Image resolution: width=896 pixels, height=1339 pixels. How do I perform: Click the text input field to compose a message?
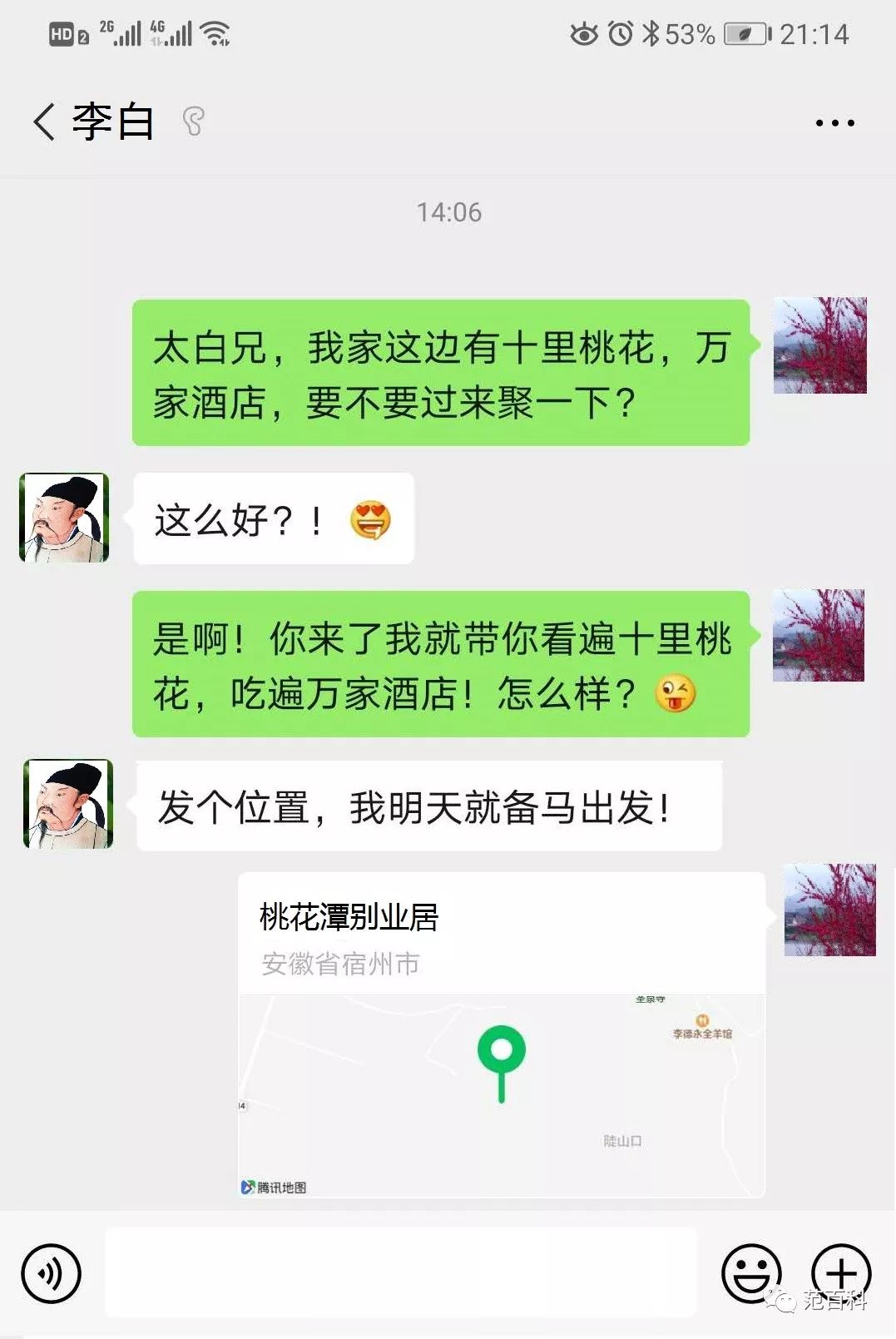(x=399, y=1272)
